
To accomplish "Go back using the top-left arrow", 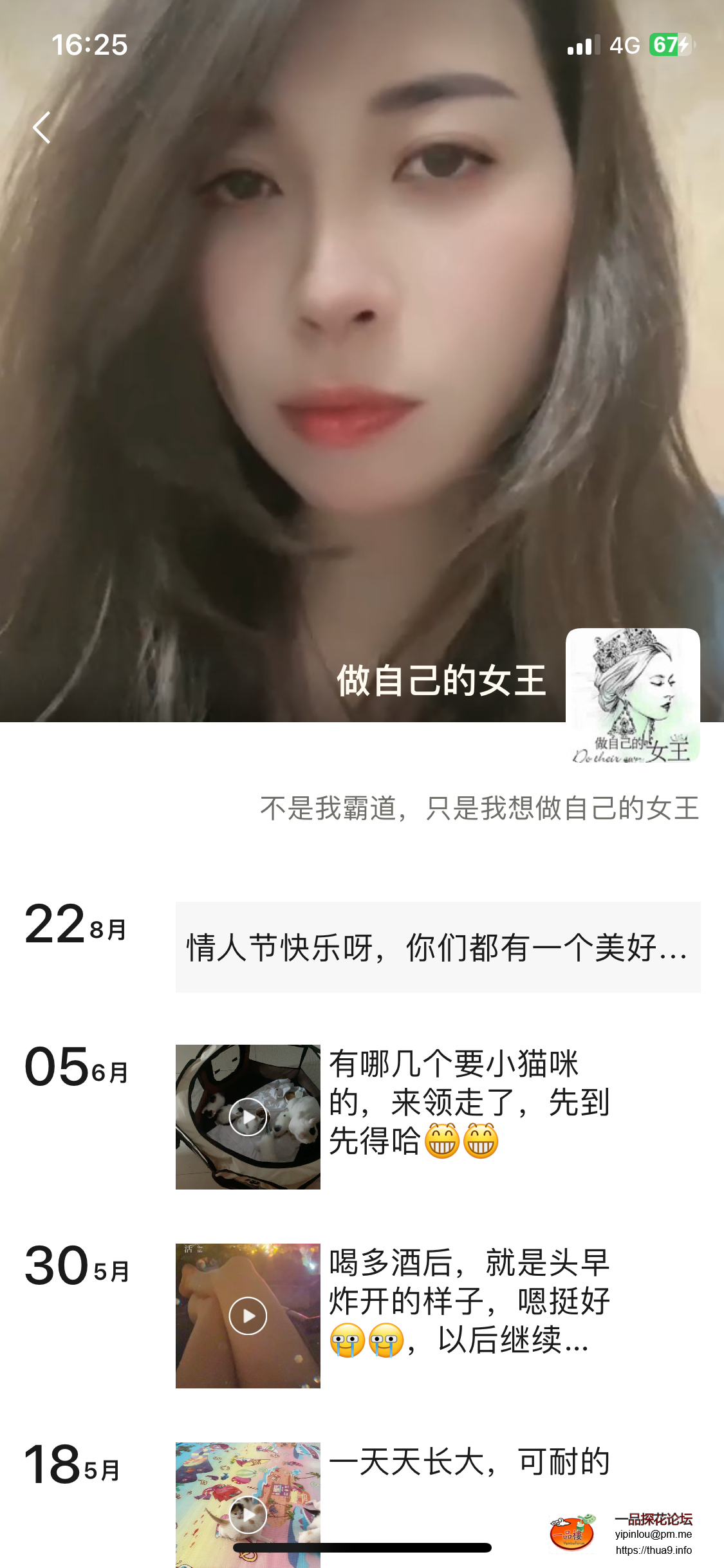I will click(x=42, y=127).
